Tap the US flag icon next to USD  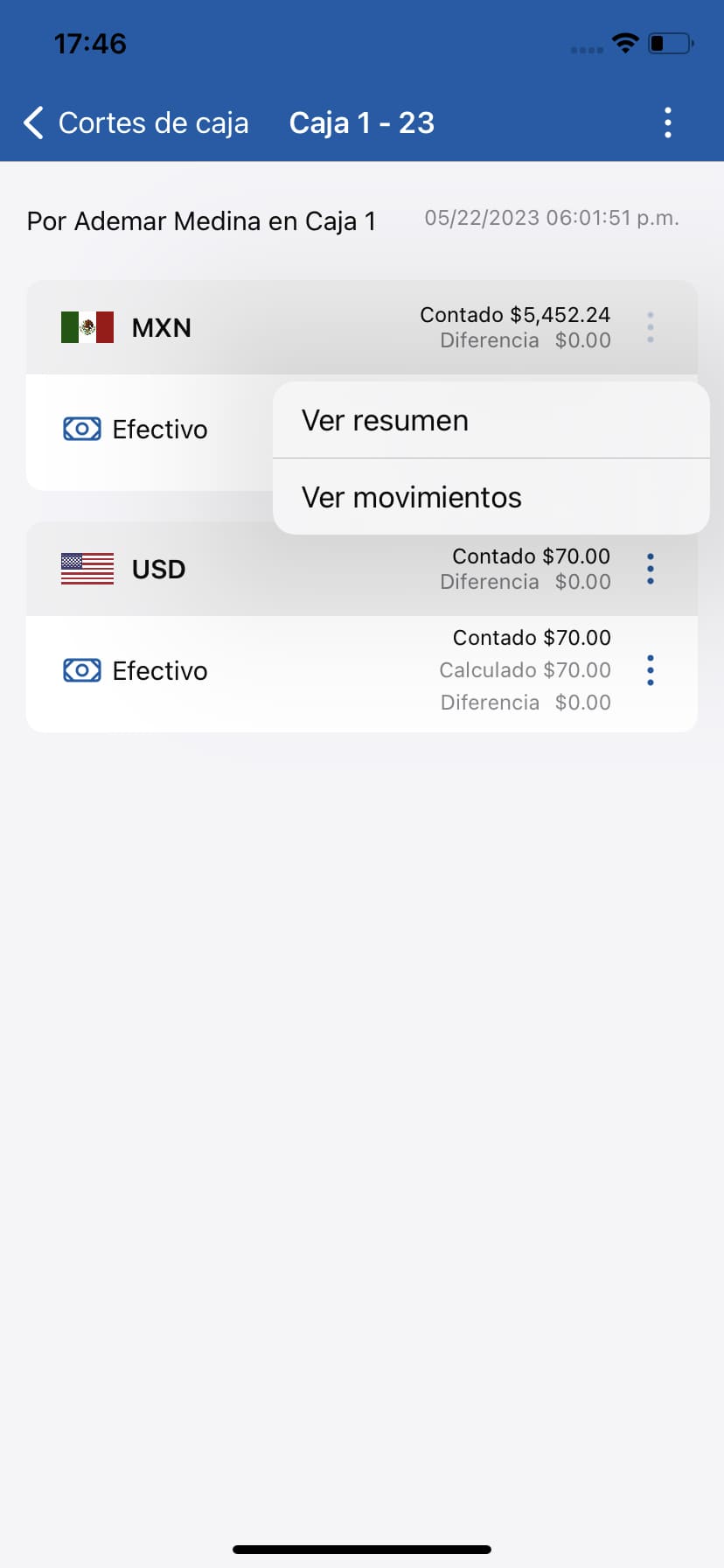87,568
